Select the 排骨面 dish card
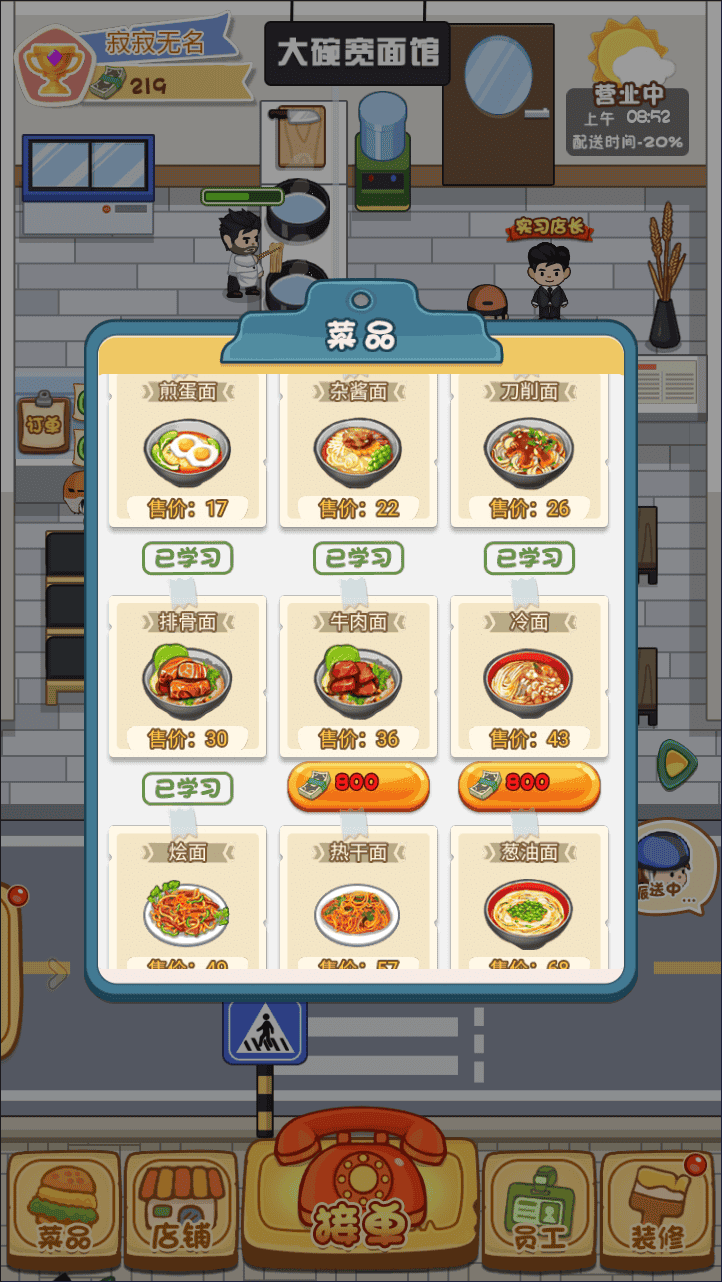722x1282 pixels. point(187,675)
